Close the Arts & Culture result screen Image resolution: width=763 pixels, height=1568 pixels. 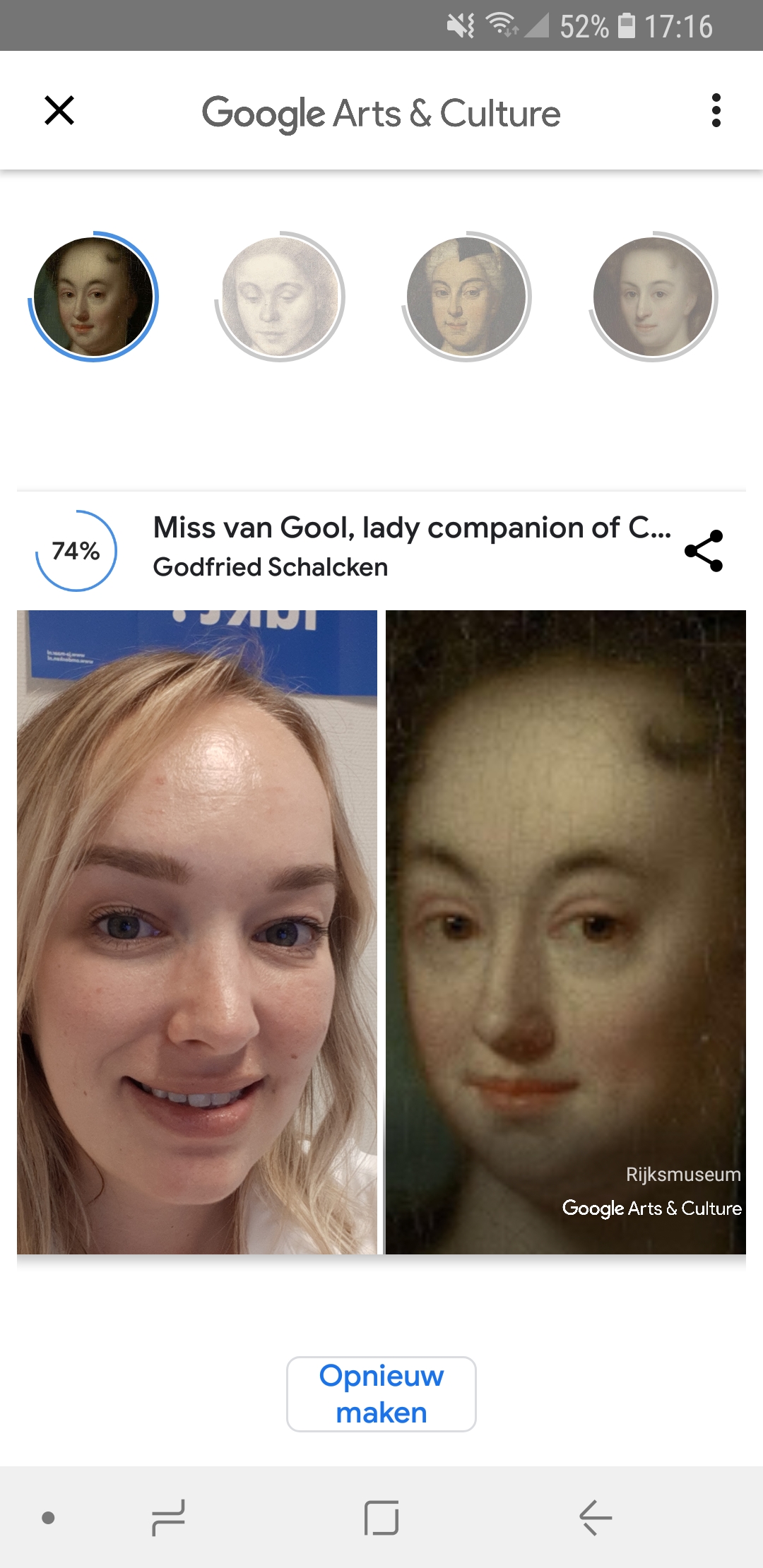coord(59,110)
